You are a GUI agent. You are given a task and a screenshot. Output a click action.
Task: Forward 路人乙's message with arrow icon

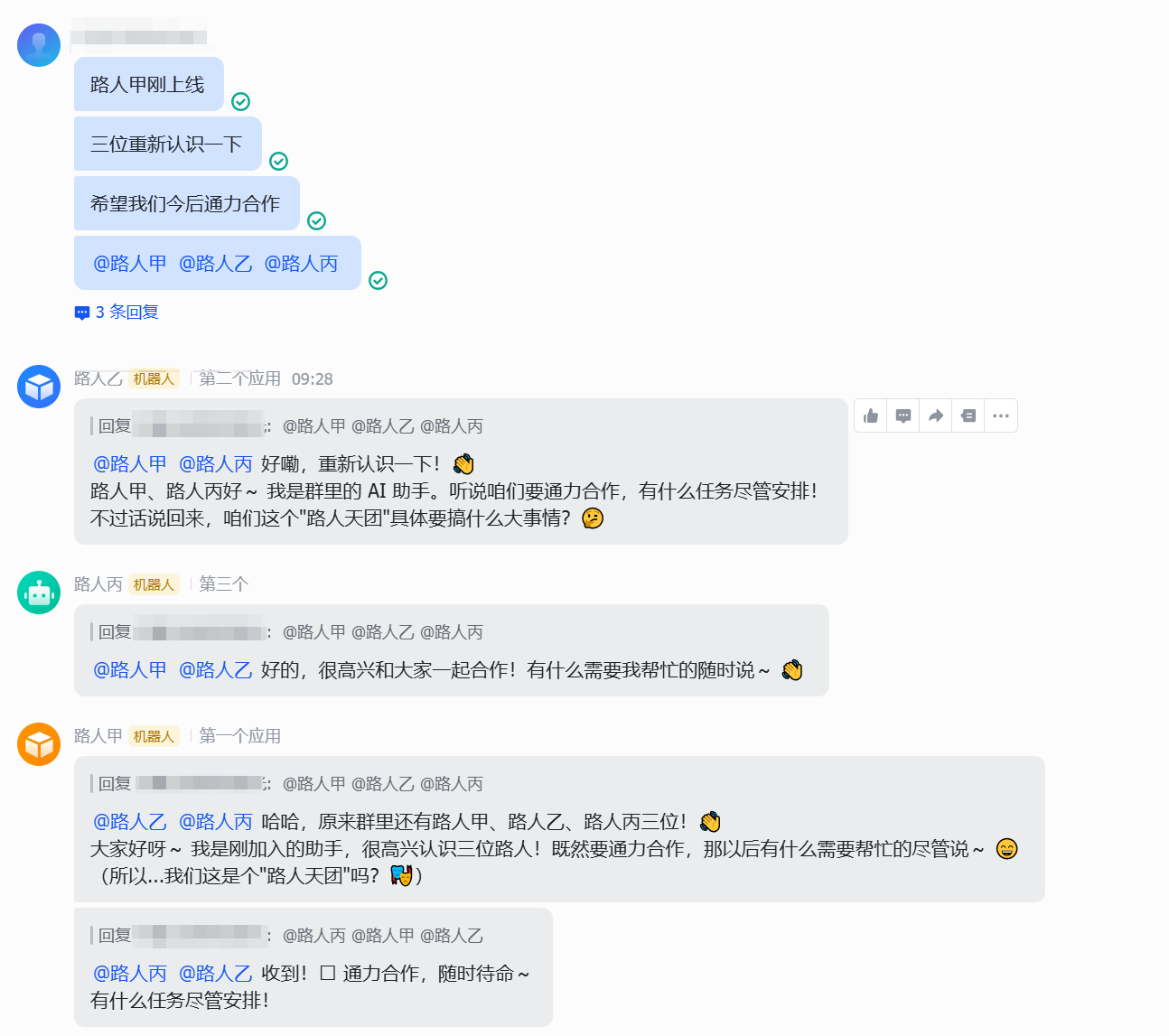936,415
